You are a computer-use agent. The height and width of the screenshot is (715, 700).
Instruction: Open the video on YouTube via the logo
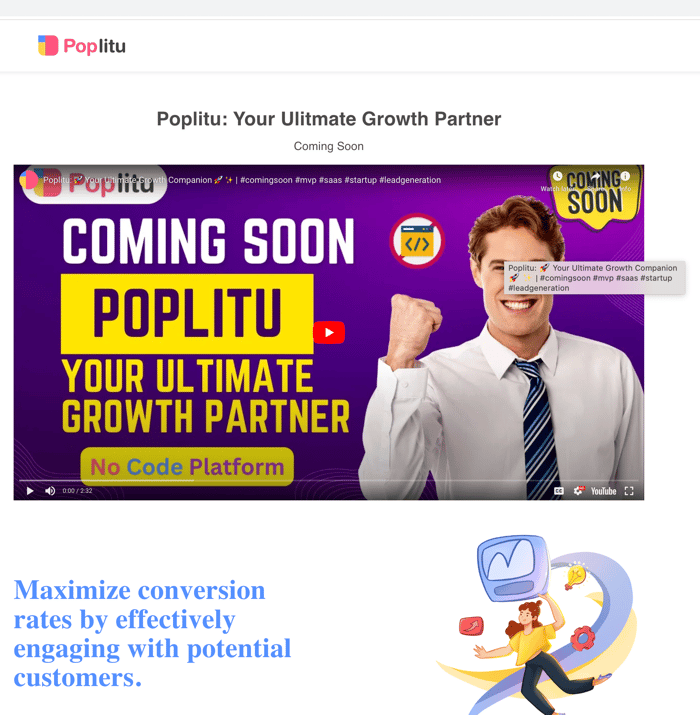pos(603,491)
